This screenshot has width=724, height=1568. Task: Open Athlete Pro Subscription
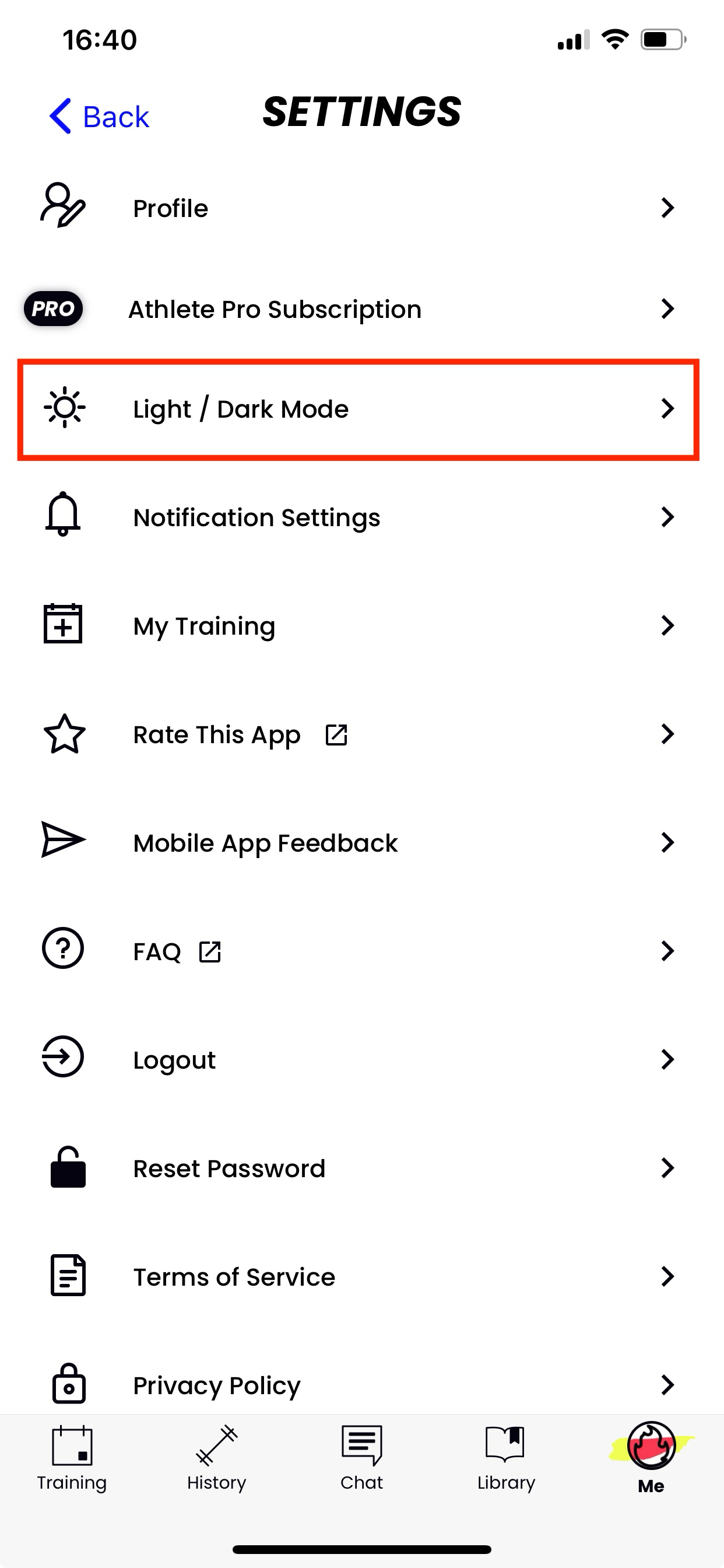362,309
